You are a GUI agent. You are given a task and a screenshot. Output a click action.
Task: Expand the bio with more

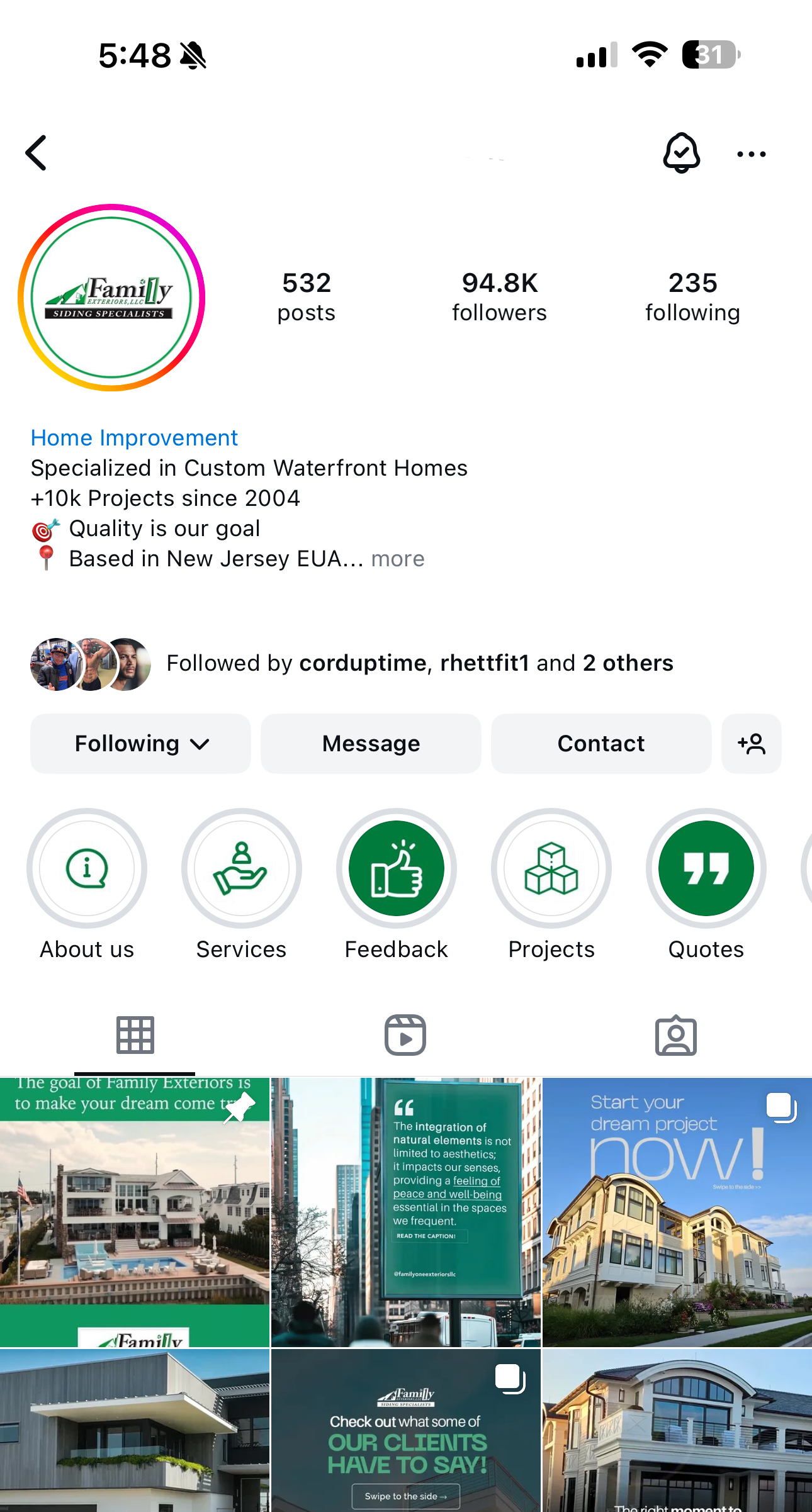click(x=398, y=559)
